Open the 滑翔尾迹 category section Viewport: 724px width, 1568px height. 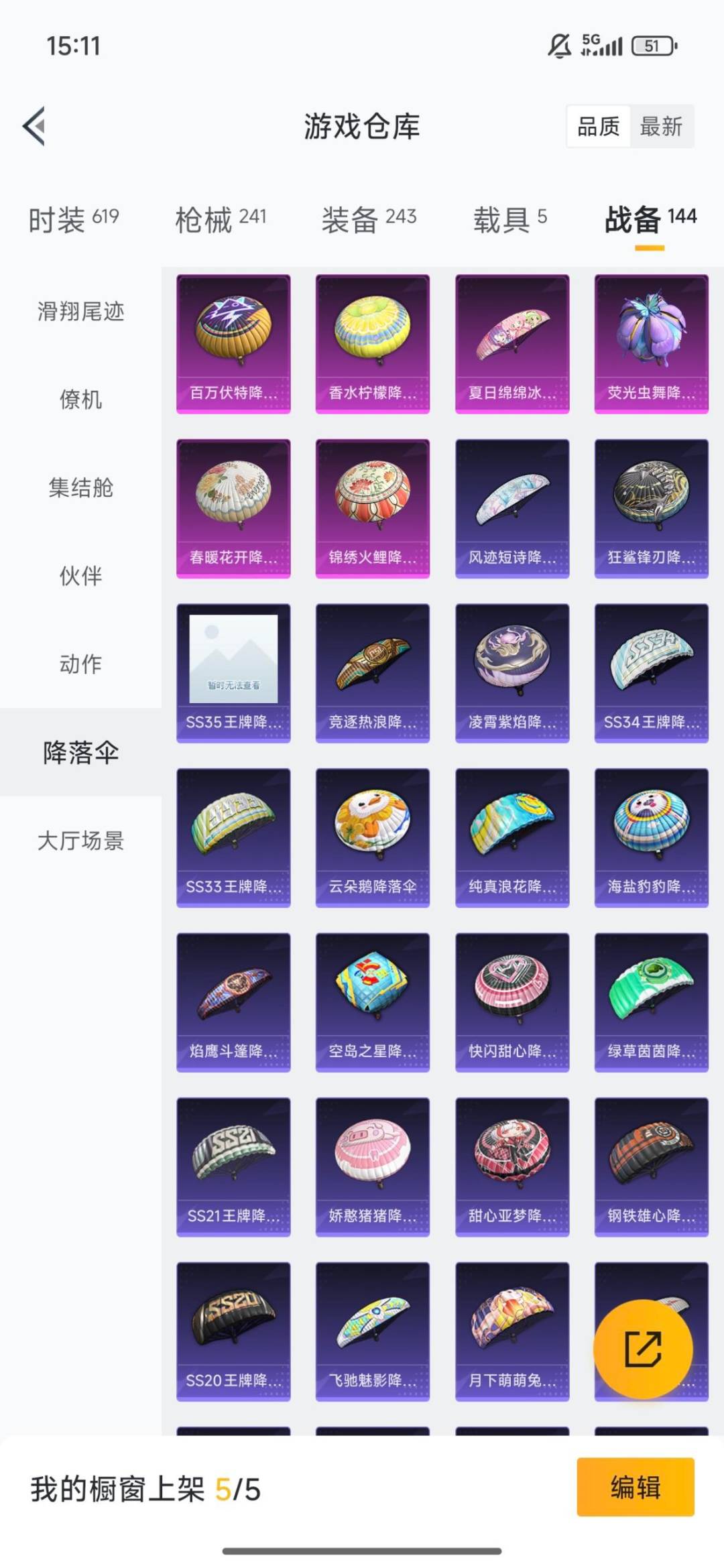(80, 312)
